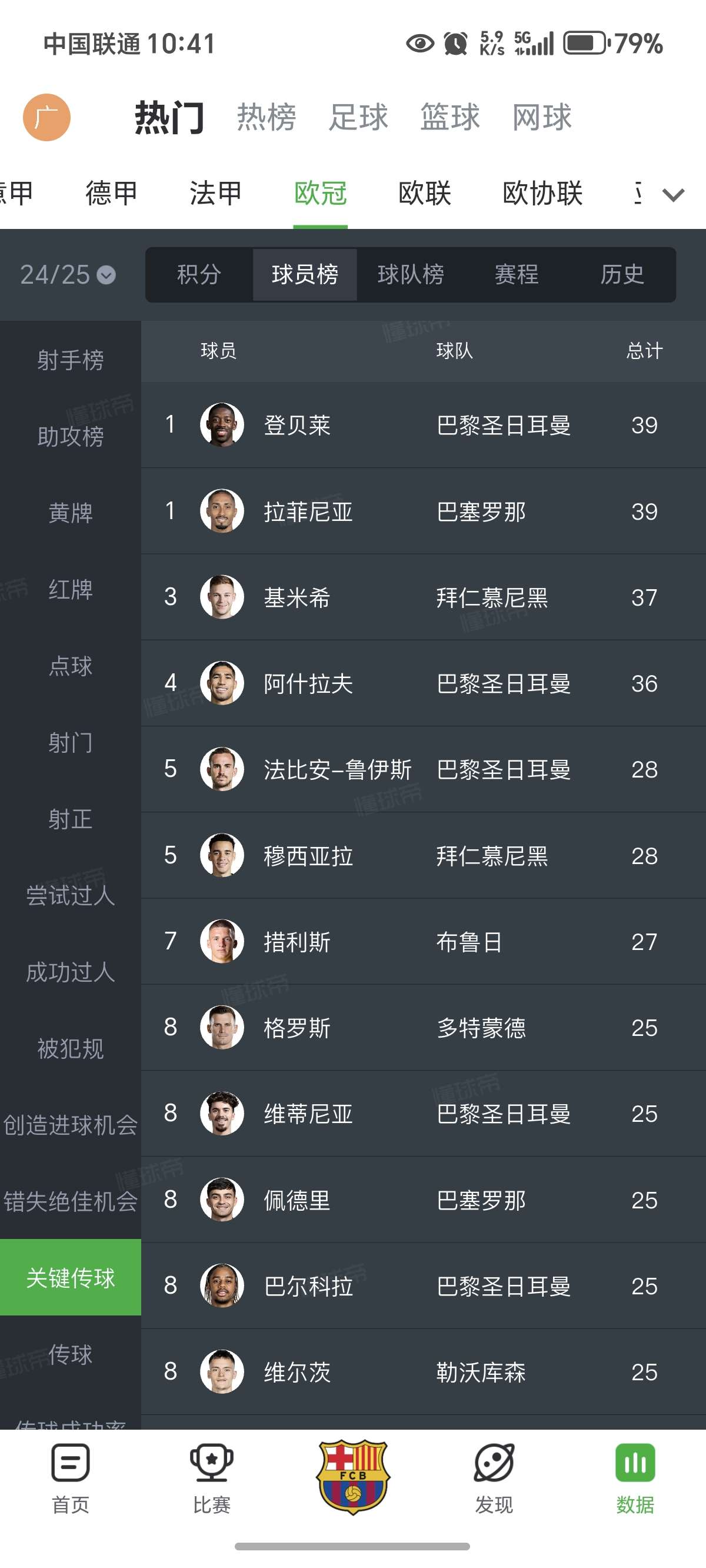Select the 德甲 league tab
The width and height of the screenshot is (706, 1568).
pyautogui.click(x=111, y=194)
